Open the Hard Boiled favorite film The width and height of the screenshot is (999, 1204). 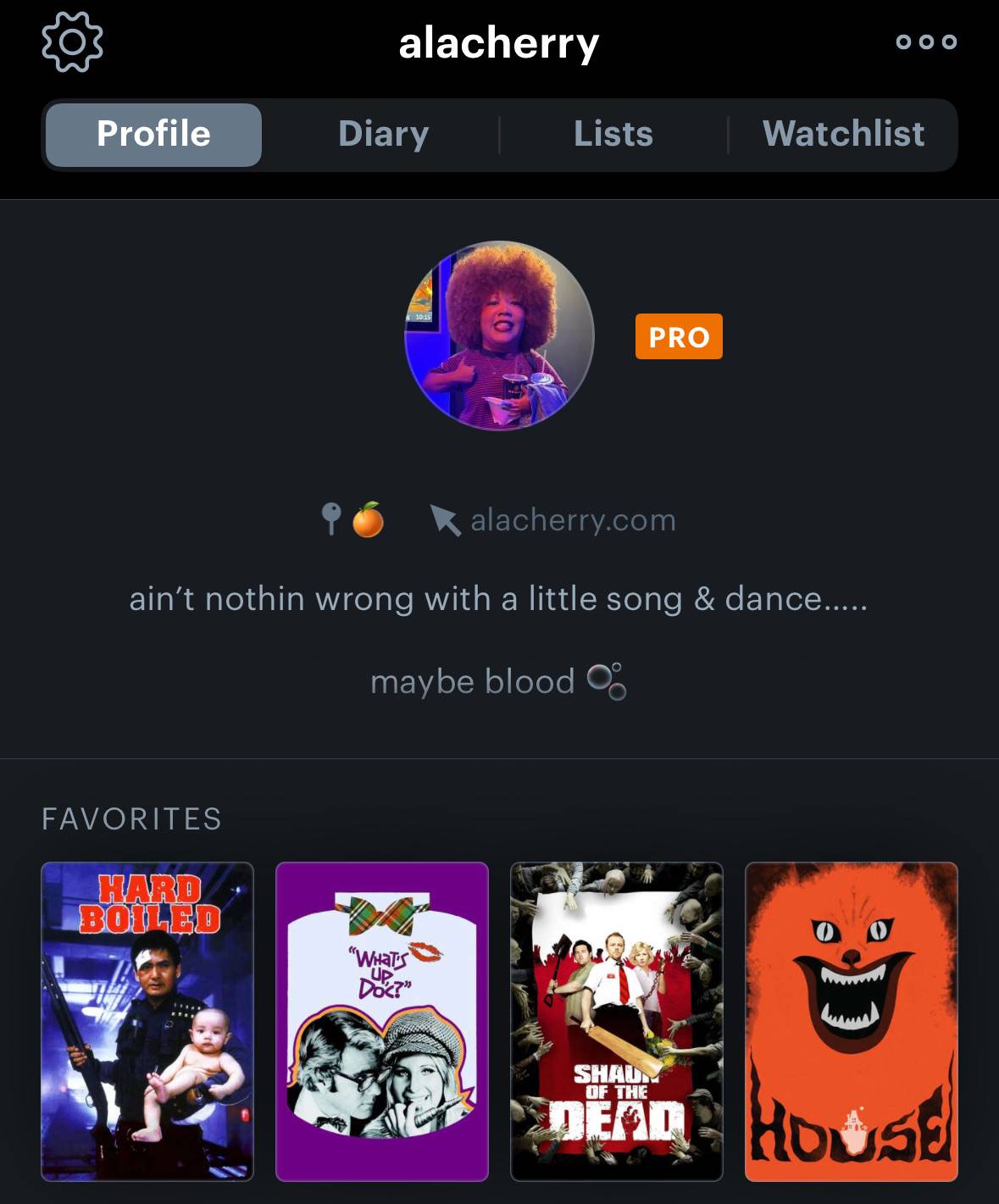pyautogui.click(x=147, y=1021)
